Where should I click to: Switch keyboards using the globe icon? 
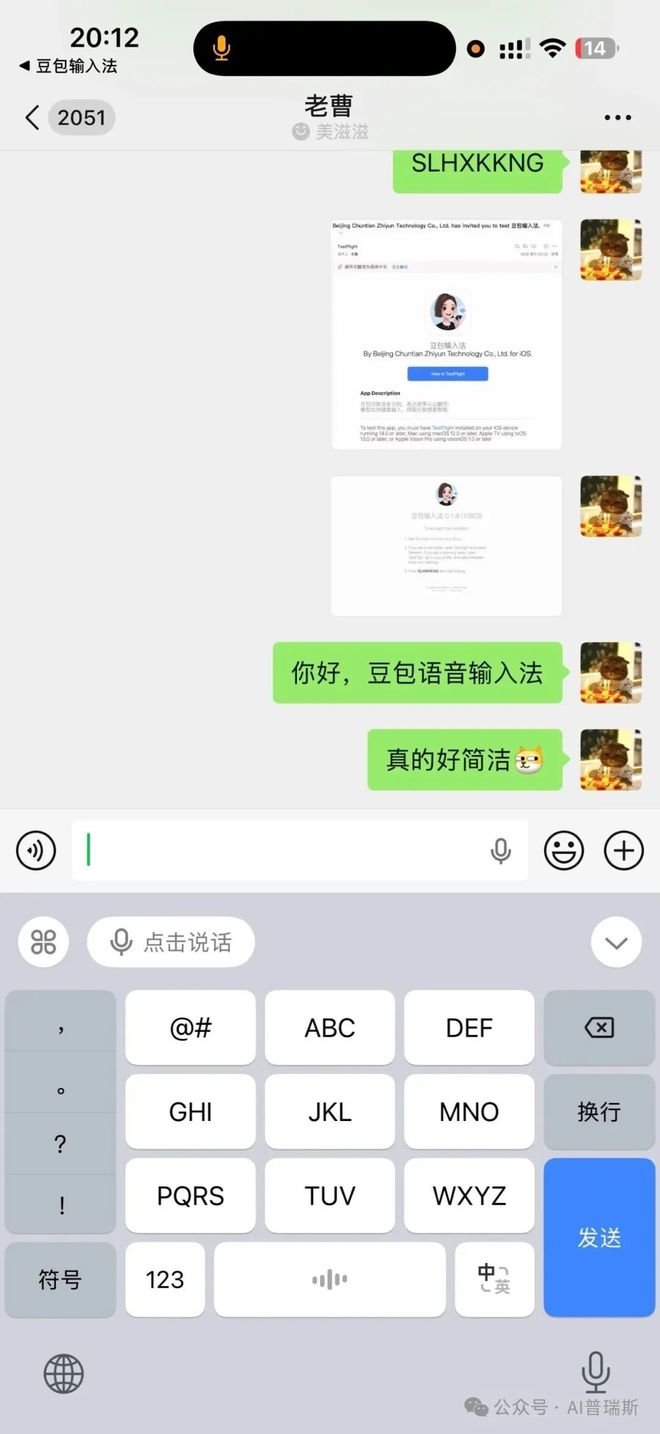click(x=63, y=1375)
